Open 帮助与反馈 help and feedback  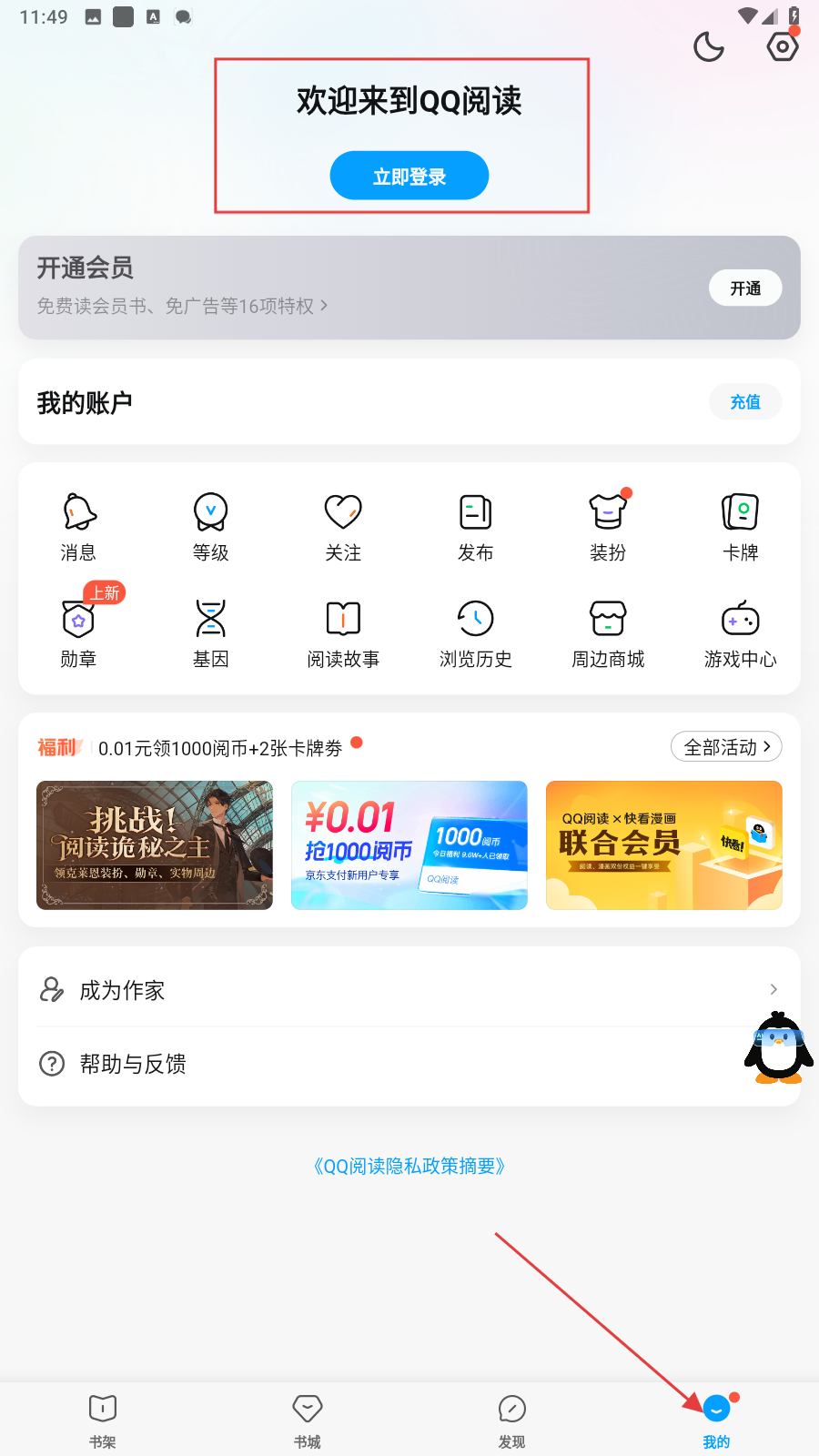click(x=364, y=1063)
